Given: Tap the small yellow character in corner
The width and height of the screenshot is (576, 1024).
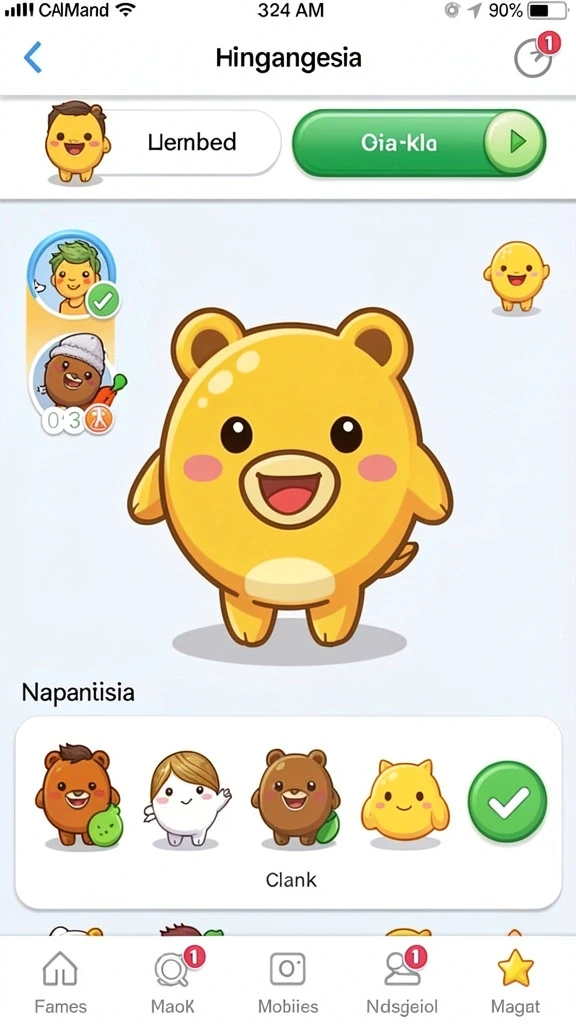Looking at the screenshot, I should [x=516, y=276].
